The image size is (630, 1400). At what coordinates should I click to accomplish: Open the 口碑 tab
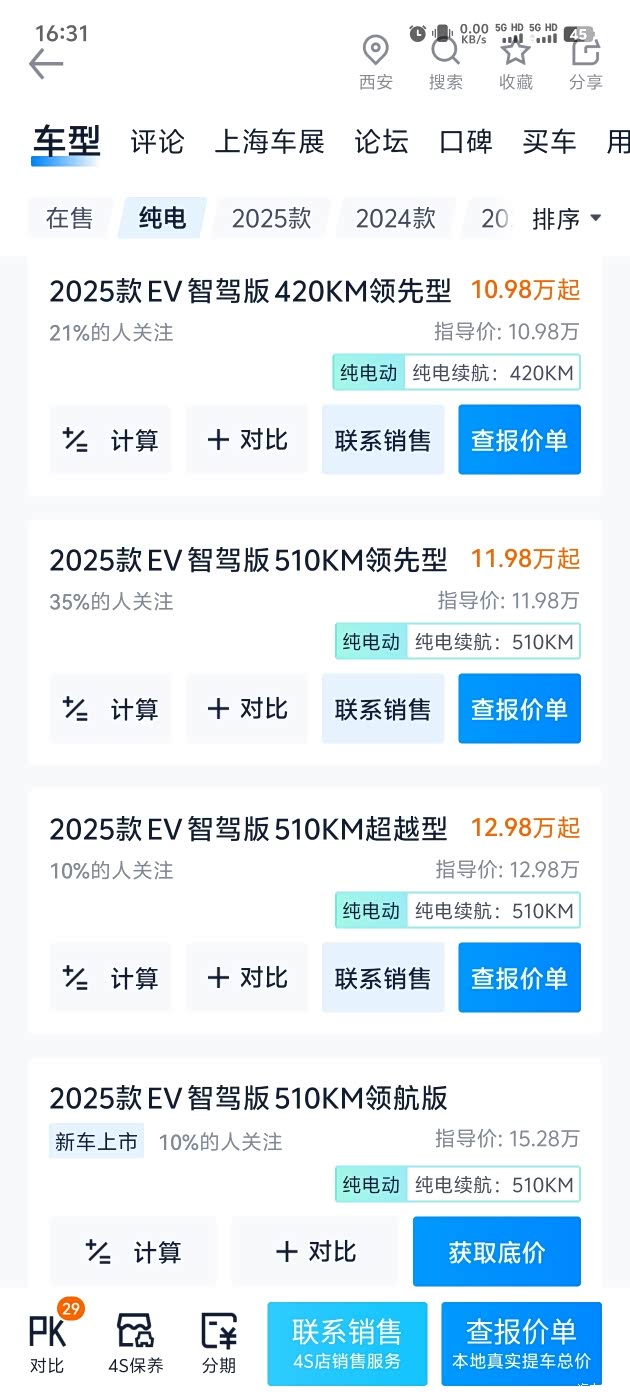click(466, 143)
